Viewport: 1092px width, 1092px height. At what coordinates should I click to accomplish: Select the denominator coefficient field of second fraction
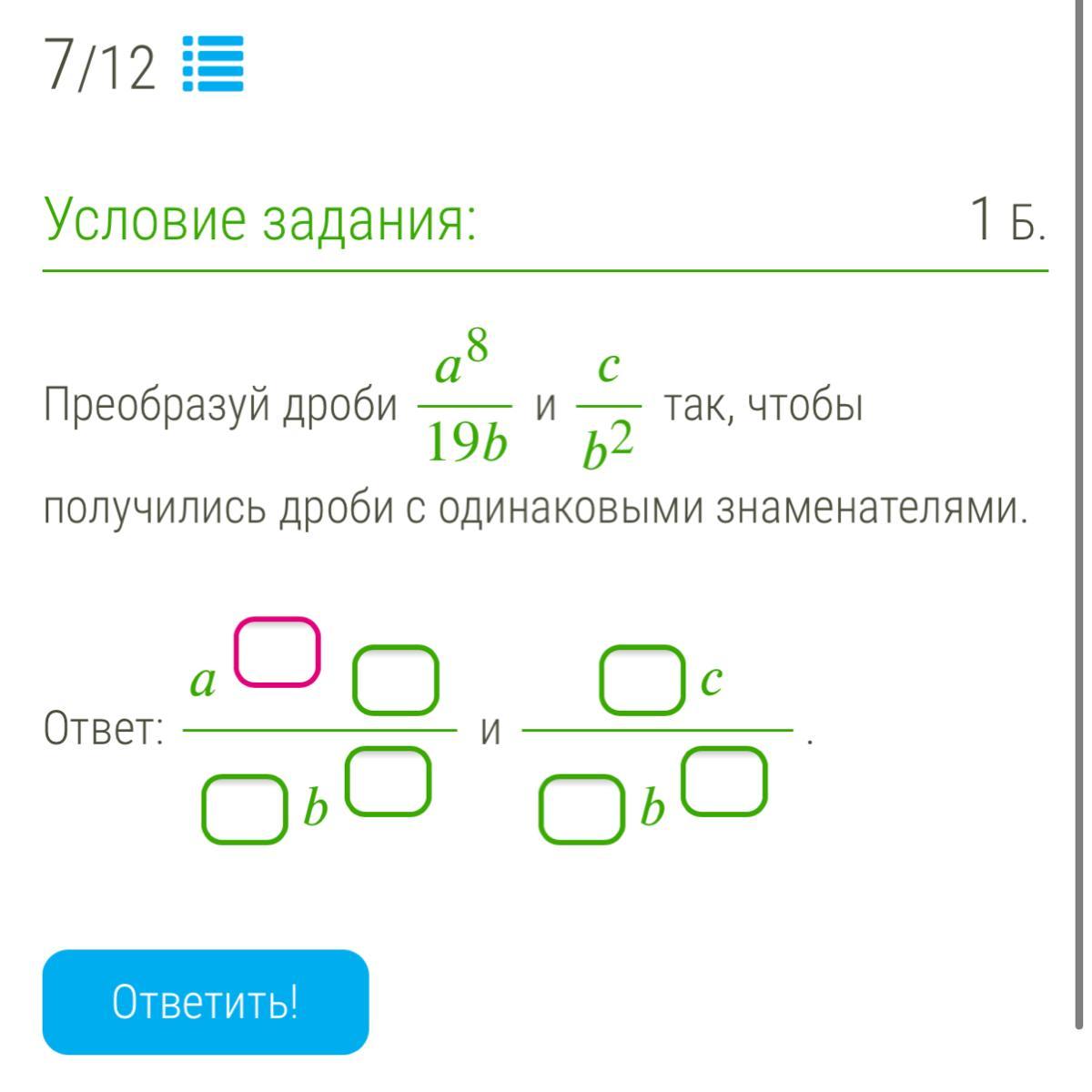(581, 809)
